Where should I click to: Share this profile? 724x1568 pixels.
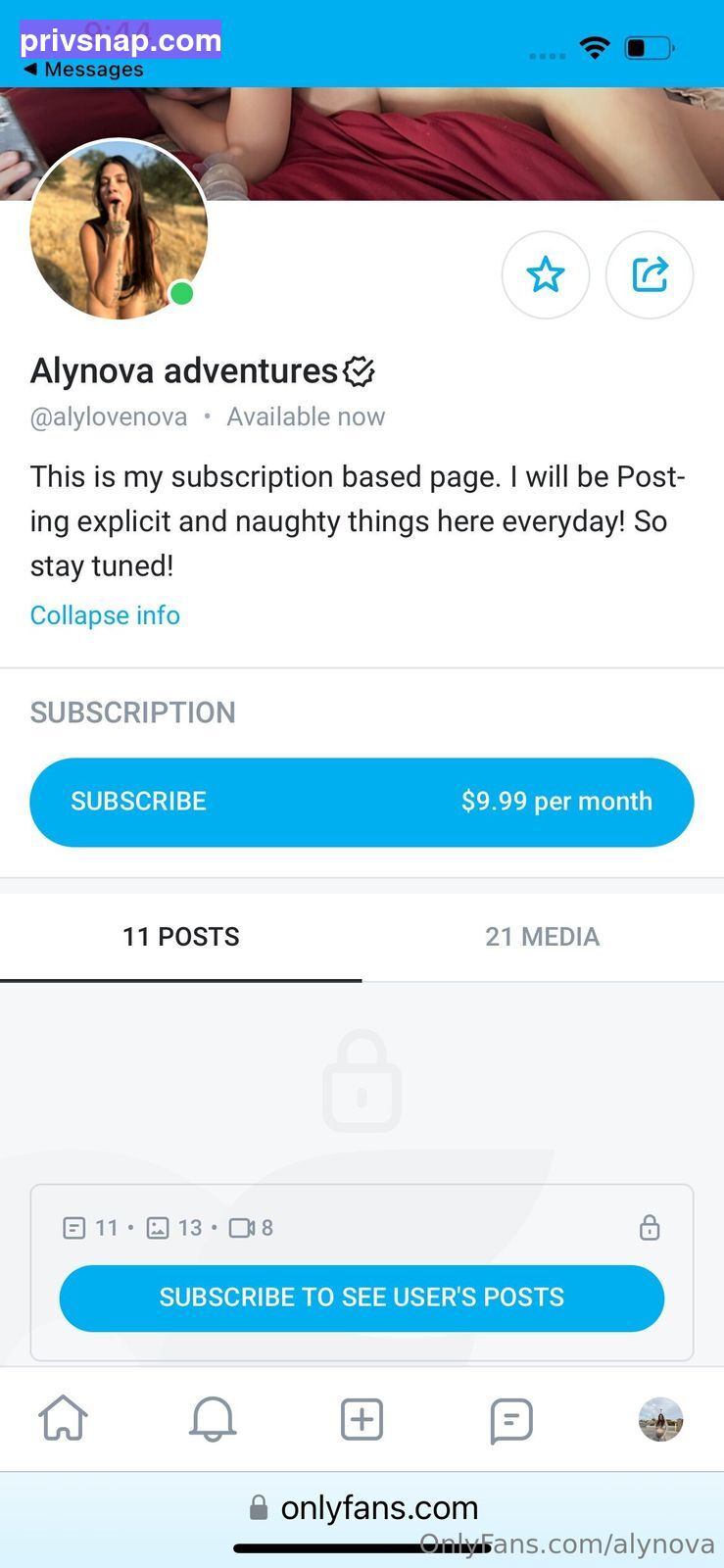tap(650, 275)
